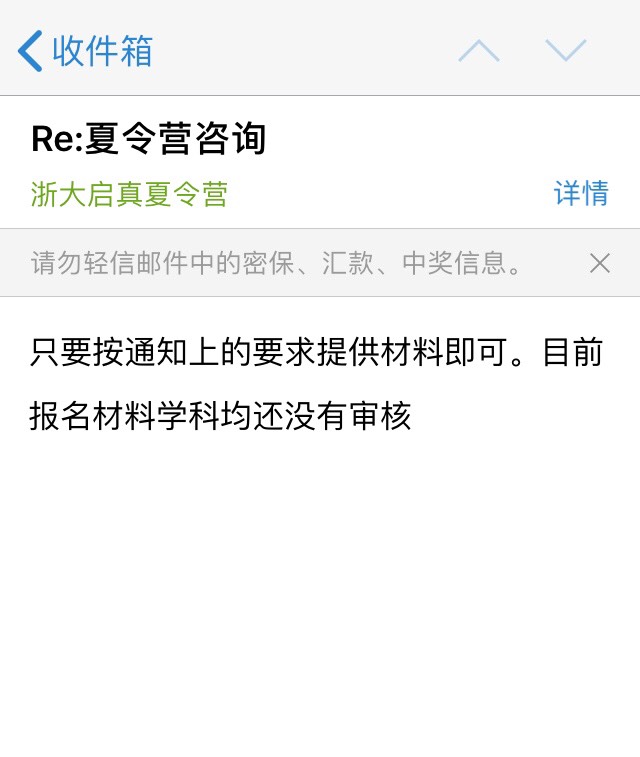640x757 pixels.
Task: Dismiss the security warning banner
Action: [599, 263]
